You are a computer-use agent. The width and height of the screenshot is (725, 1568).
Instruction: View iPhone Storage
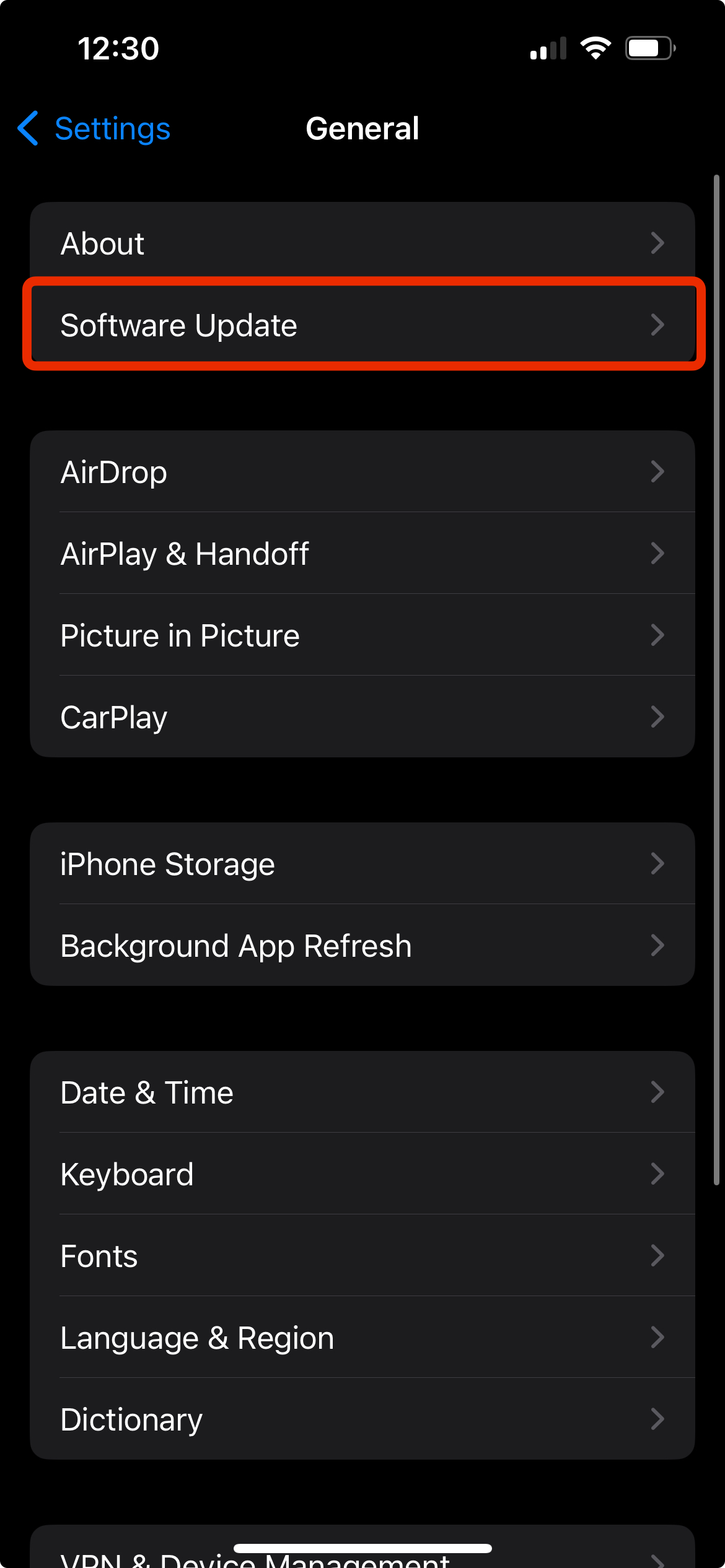tap(362, 863)
